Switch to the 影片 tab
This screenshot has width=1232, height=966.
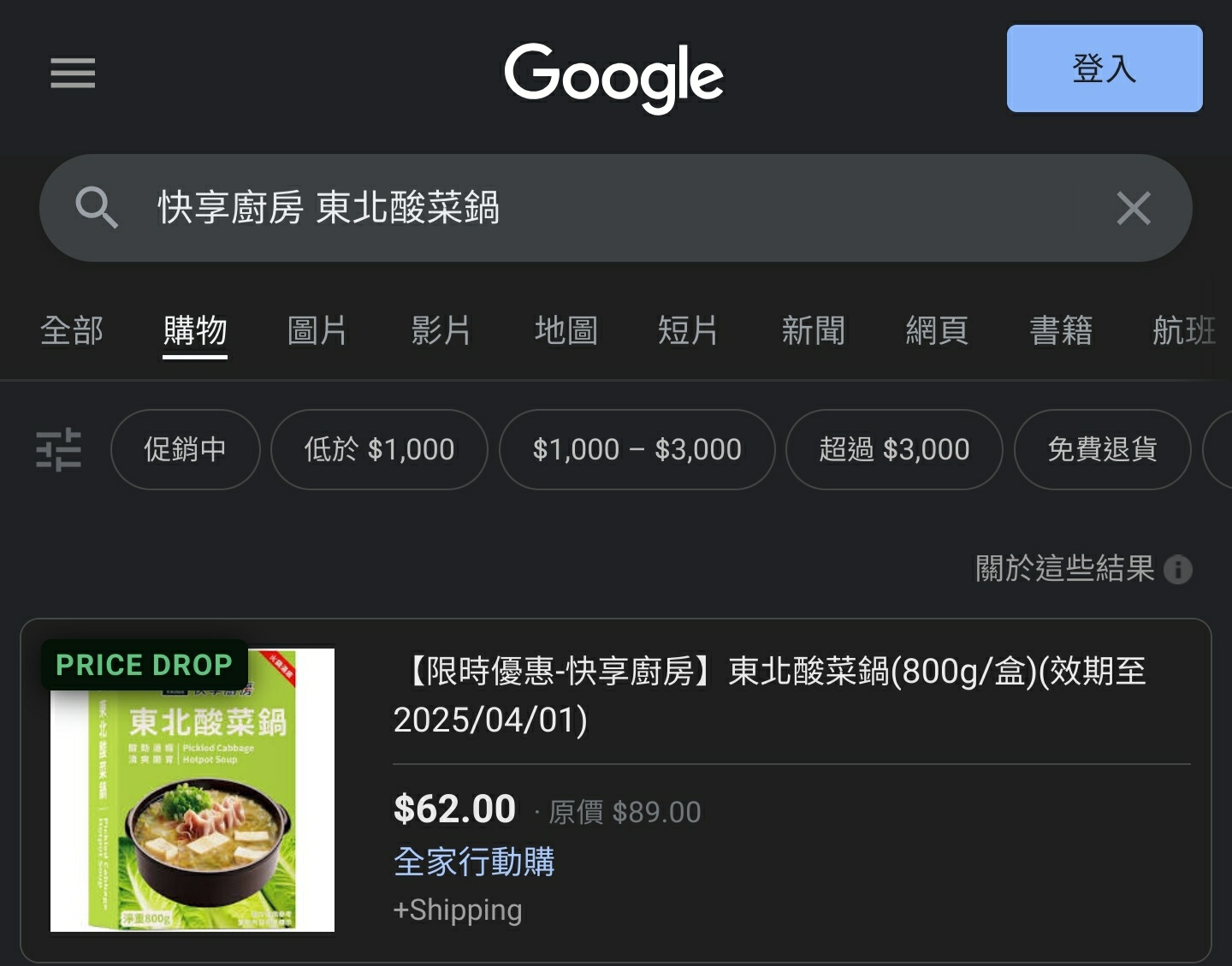coord(441,330)
